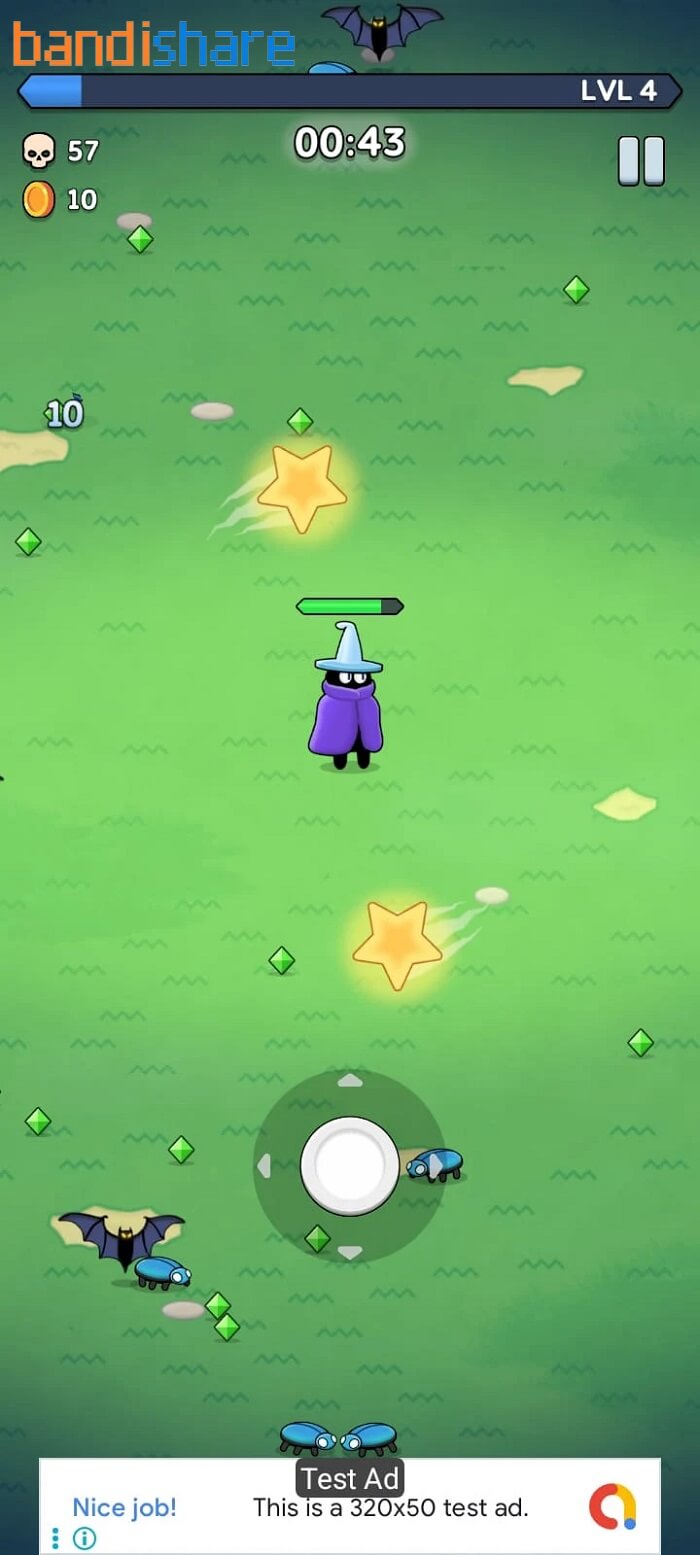Open the Test Ad banner
Viewport: 700px width, 1555px height.
390,1507
